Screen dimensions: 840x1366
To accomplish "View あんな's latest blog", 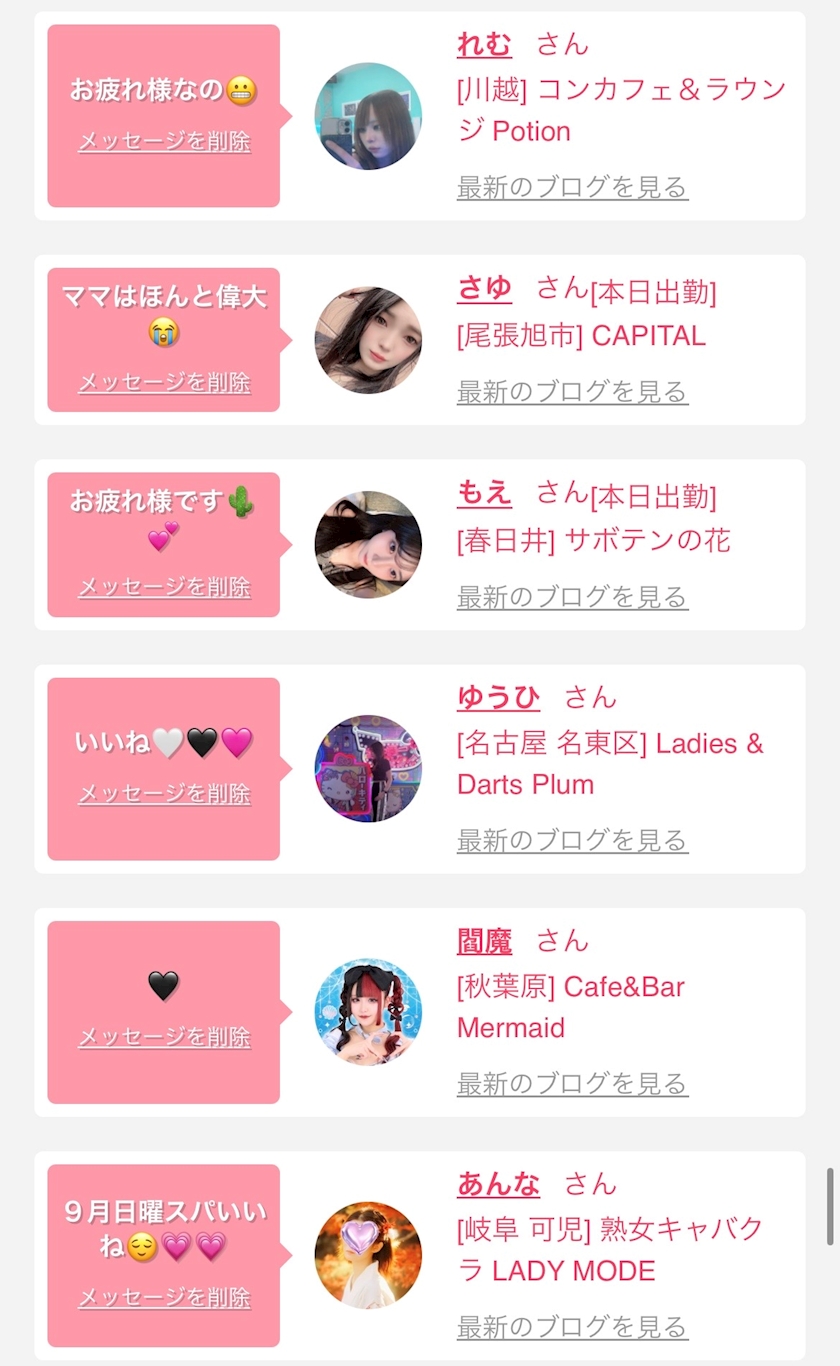I will [572, 1328].
